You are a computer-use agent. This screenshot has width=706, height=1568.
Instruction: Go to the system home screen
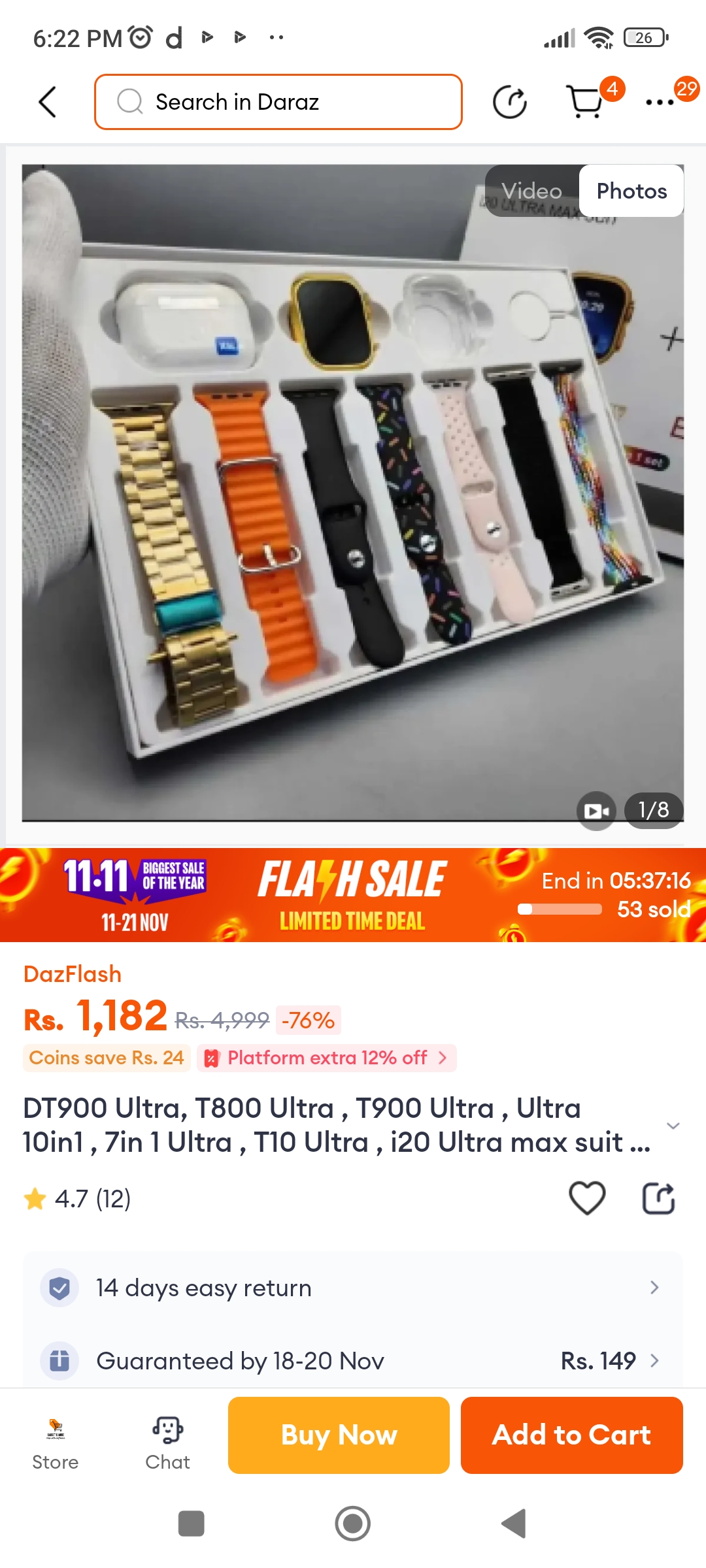pos(353,1524)
